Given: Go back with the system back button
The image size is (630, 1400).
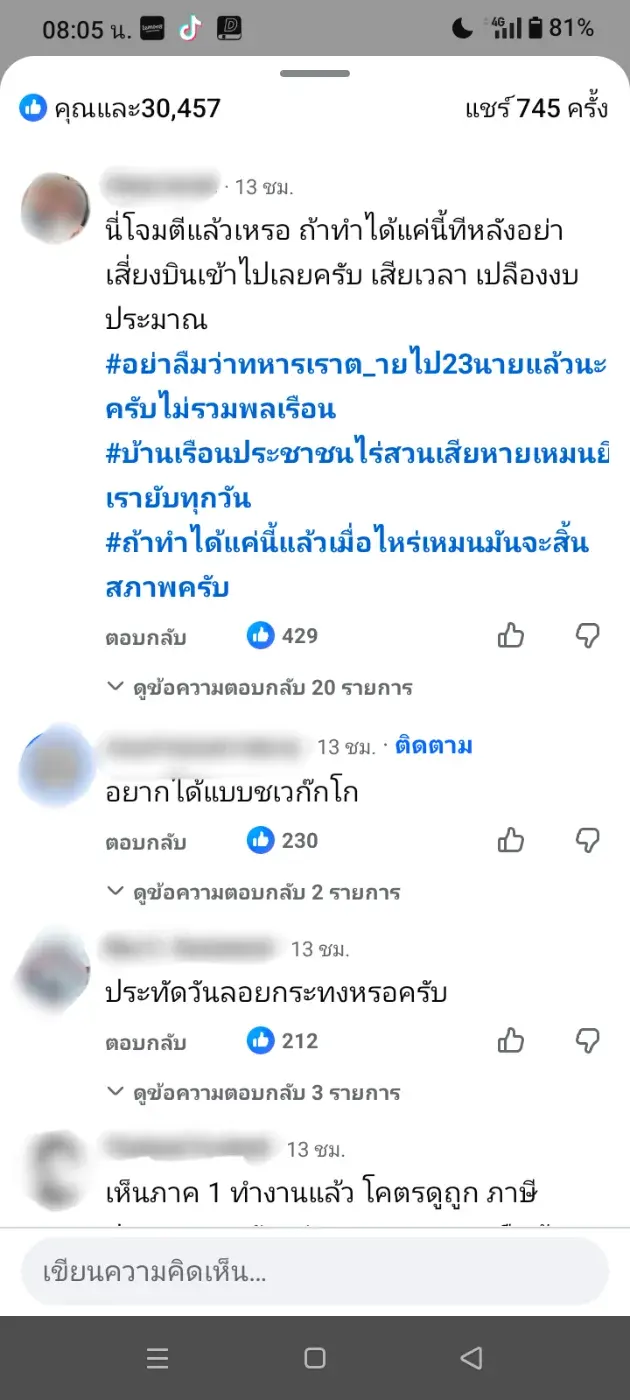Looking at the screenshot, I should pos(471,1357).
